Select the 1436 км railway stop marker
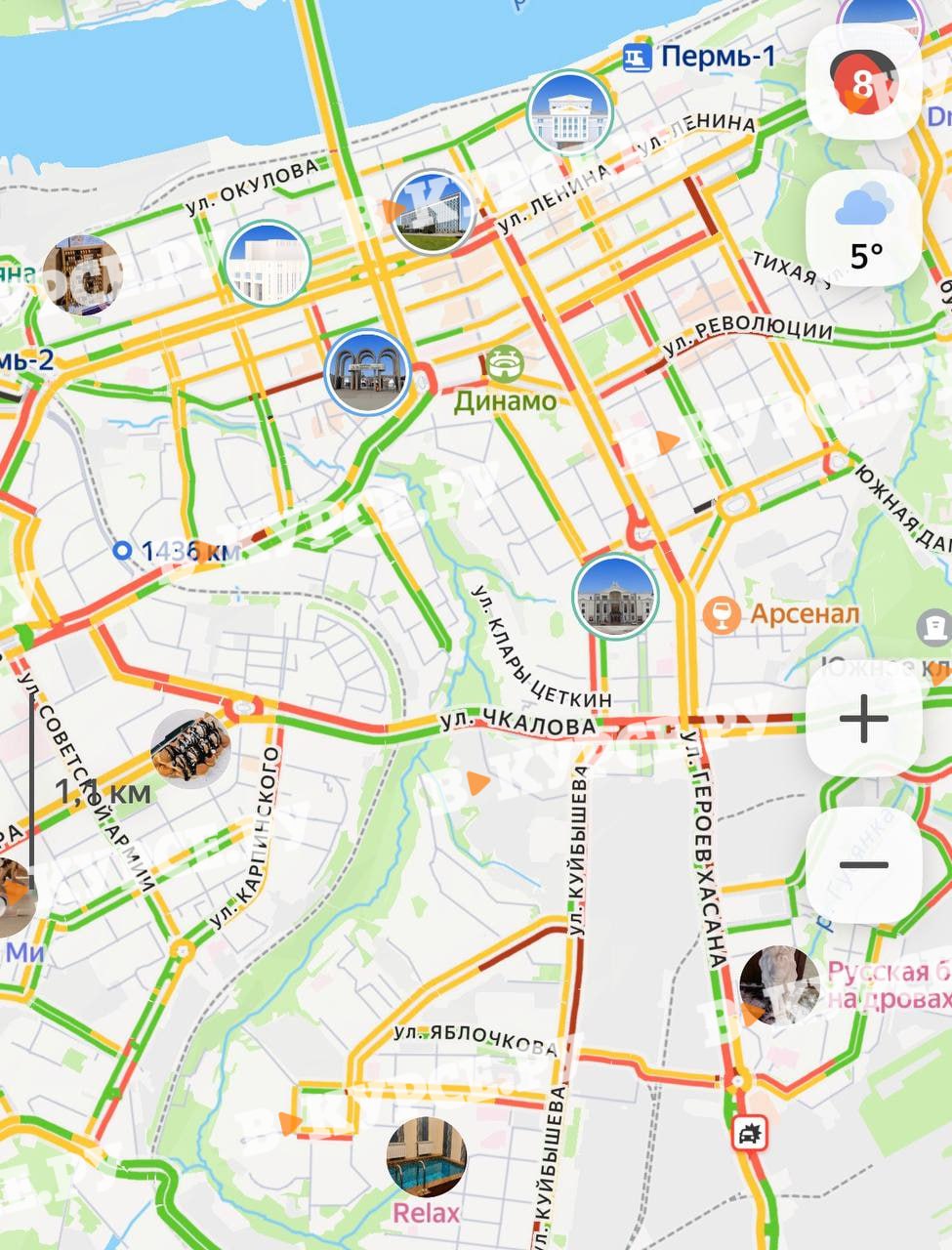 pos(122,551)
